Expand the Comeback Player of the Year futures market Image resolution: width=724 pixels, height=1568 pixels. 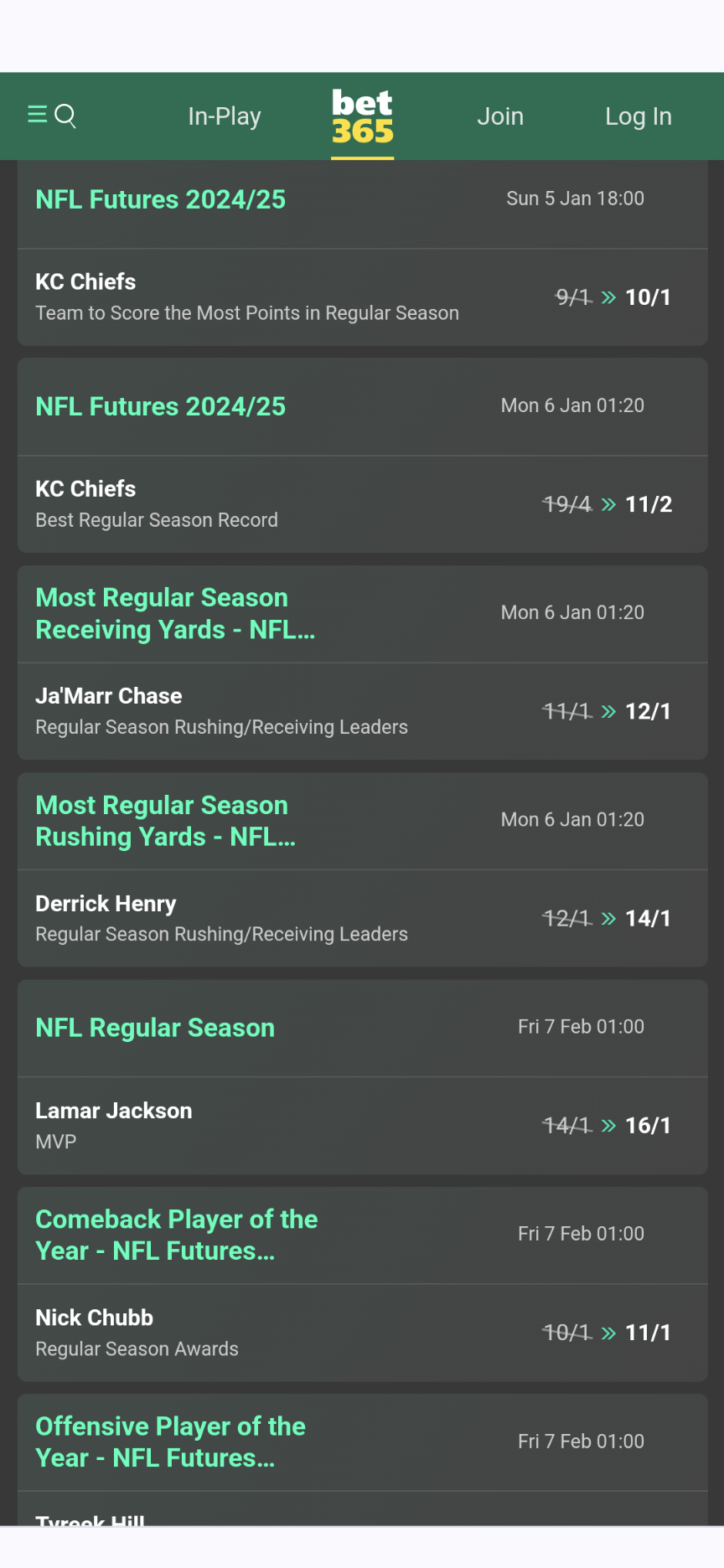176,1235
